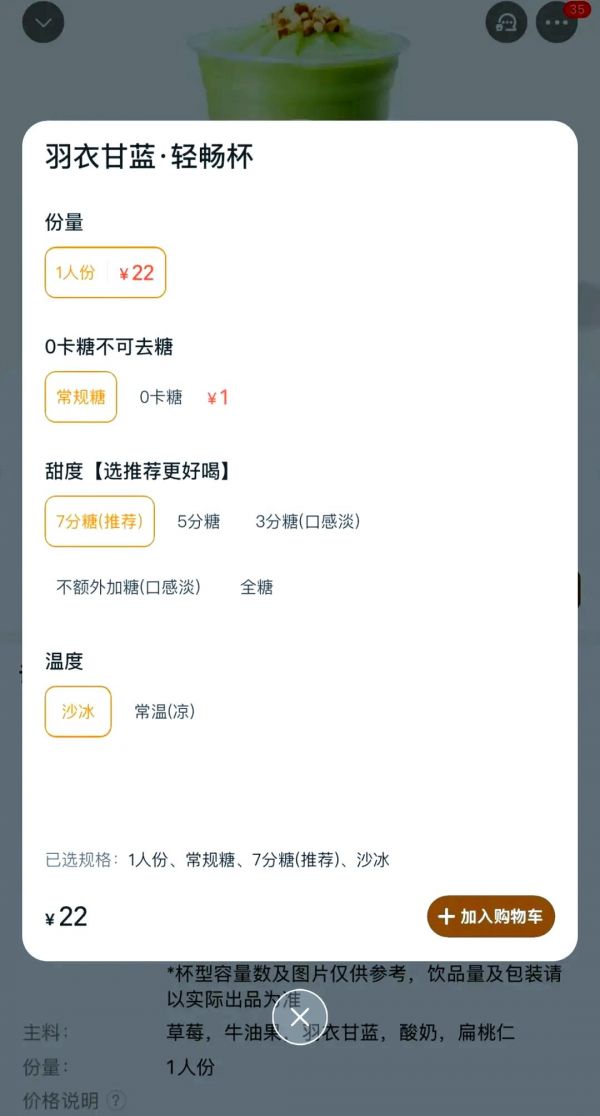Close the specification dialog
600x1116 pixels.
[299, 1017]
